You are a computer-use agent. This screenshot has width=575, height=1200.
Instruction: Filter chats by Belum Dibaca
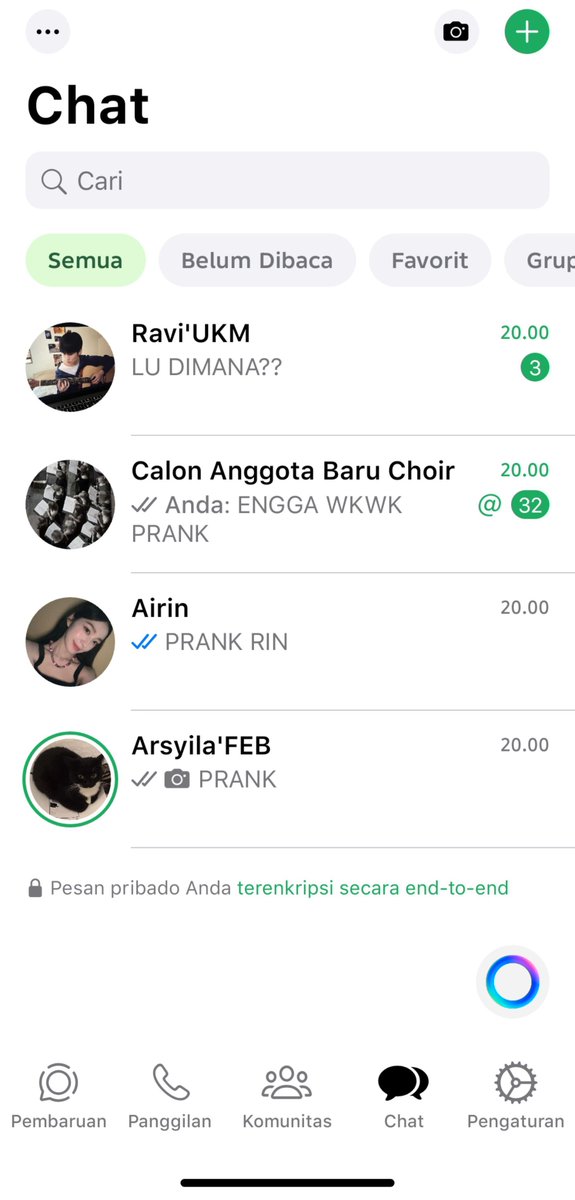coord(257,261)
